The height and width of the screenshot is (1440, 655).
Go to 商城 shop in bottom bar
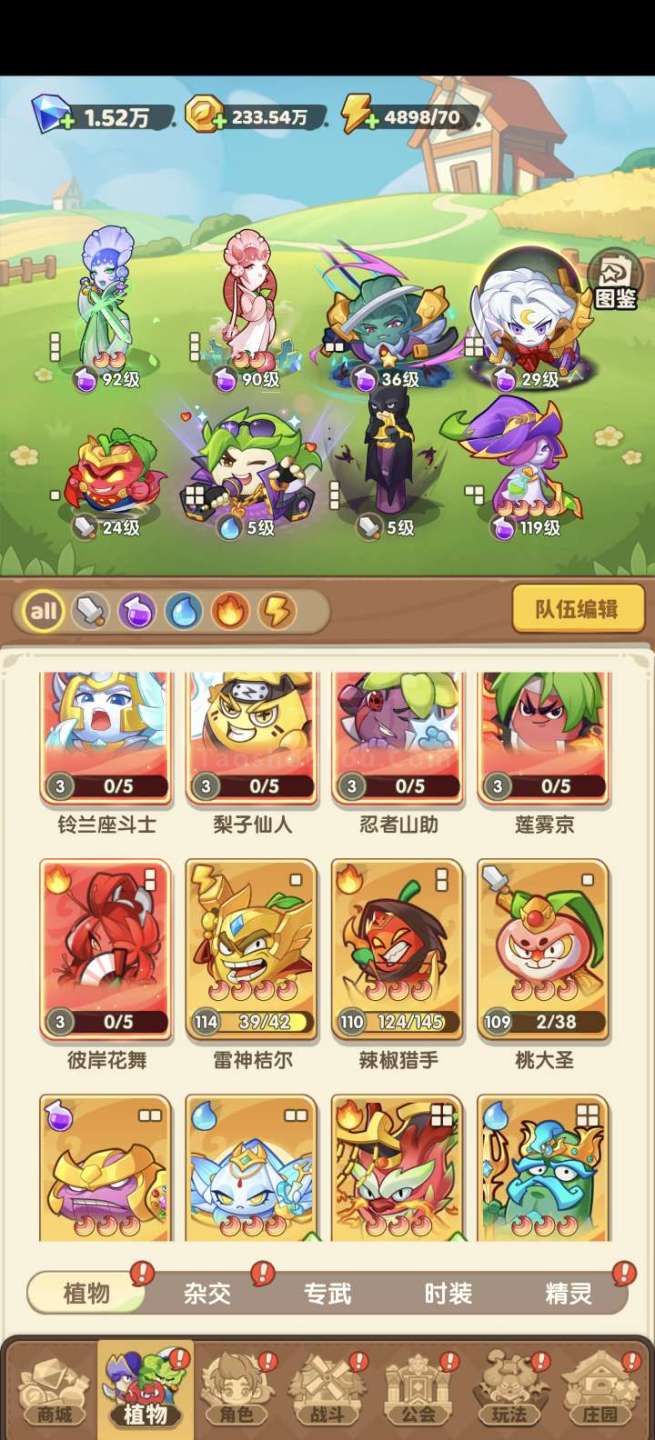click(54, 1392)
